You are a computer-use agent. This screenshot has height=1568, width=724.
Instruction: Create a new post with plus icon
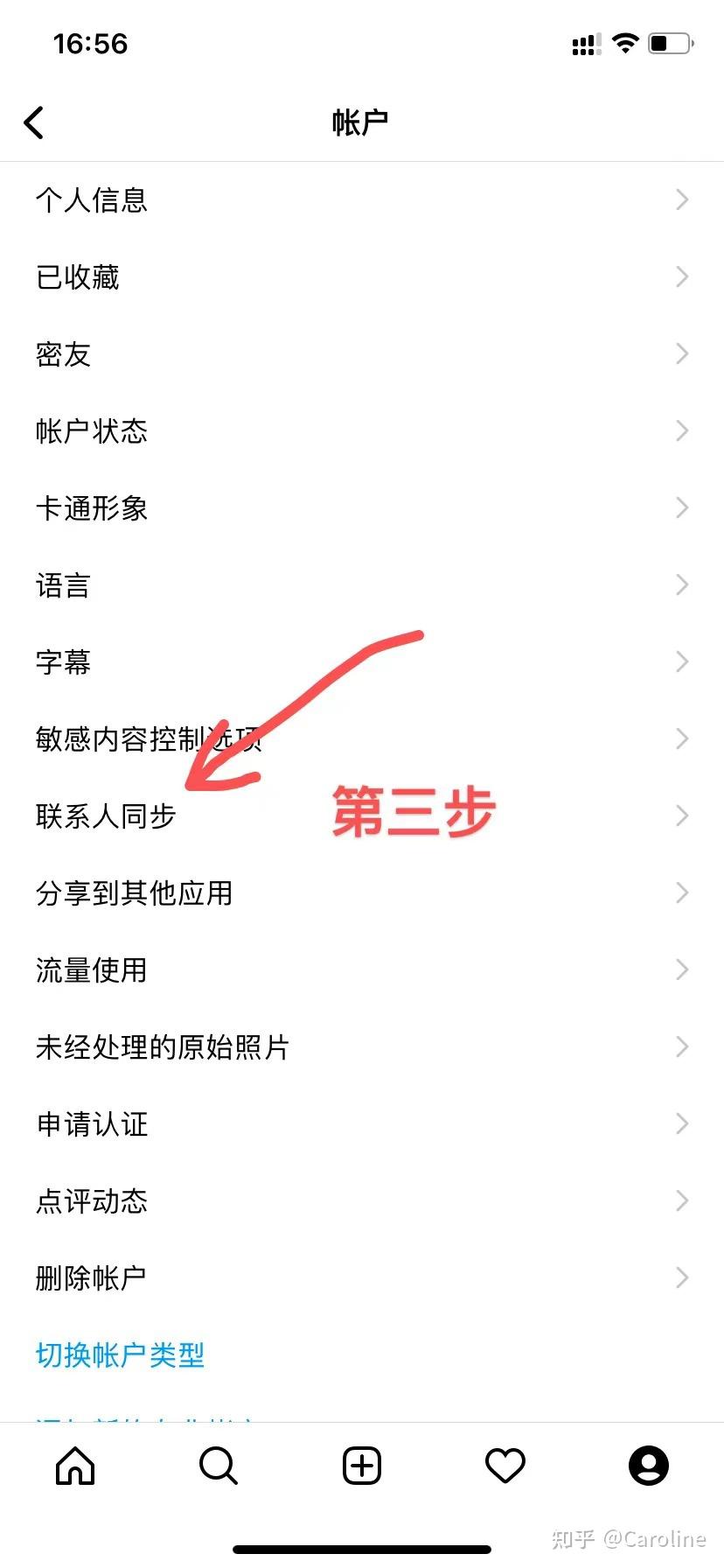[x=362, y=1466]
